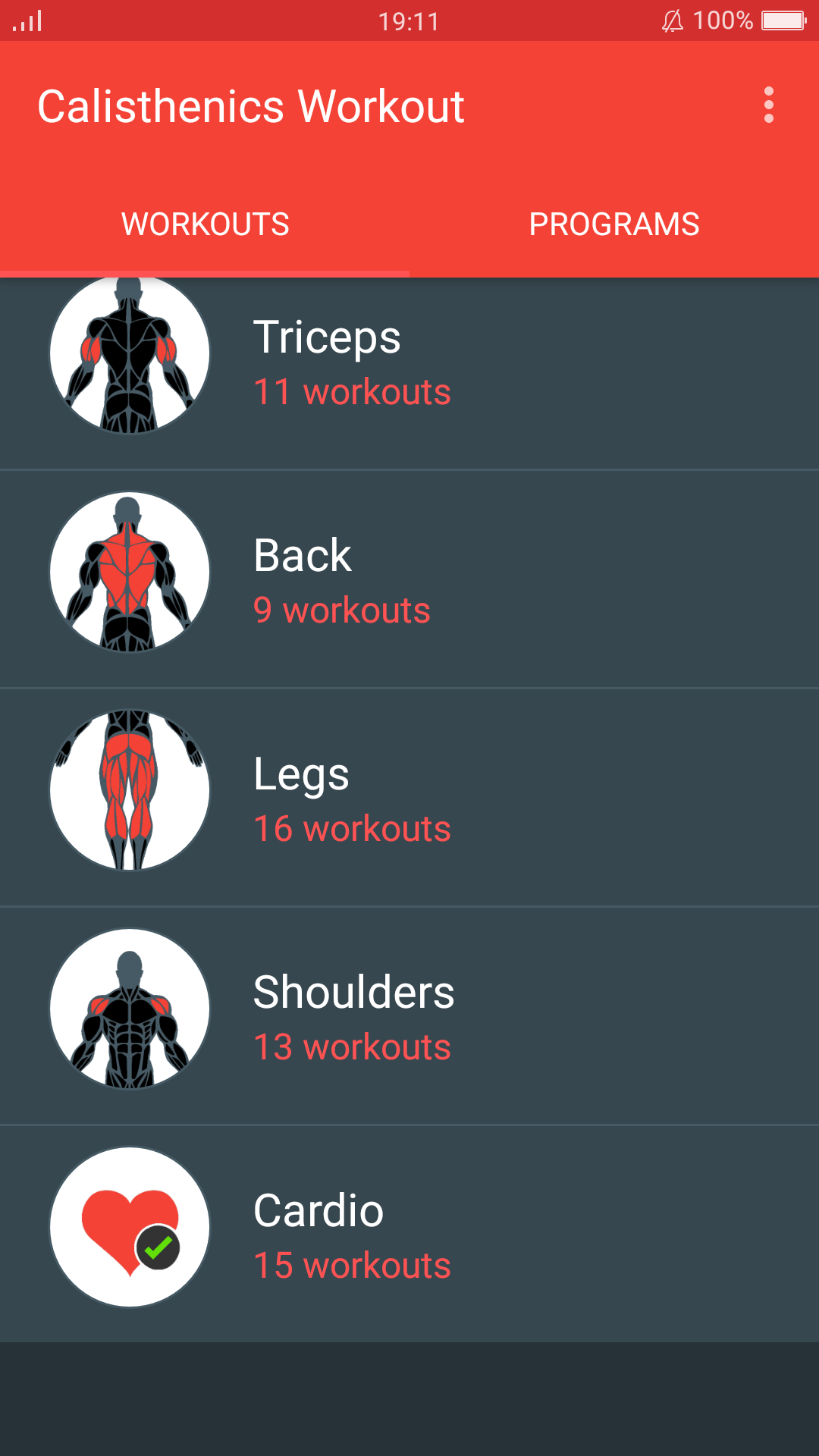819x1456 pixels.
Task: Open the Triceps muscle group icon
Action: pos(129,356)
